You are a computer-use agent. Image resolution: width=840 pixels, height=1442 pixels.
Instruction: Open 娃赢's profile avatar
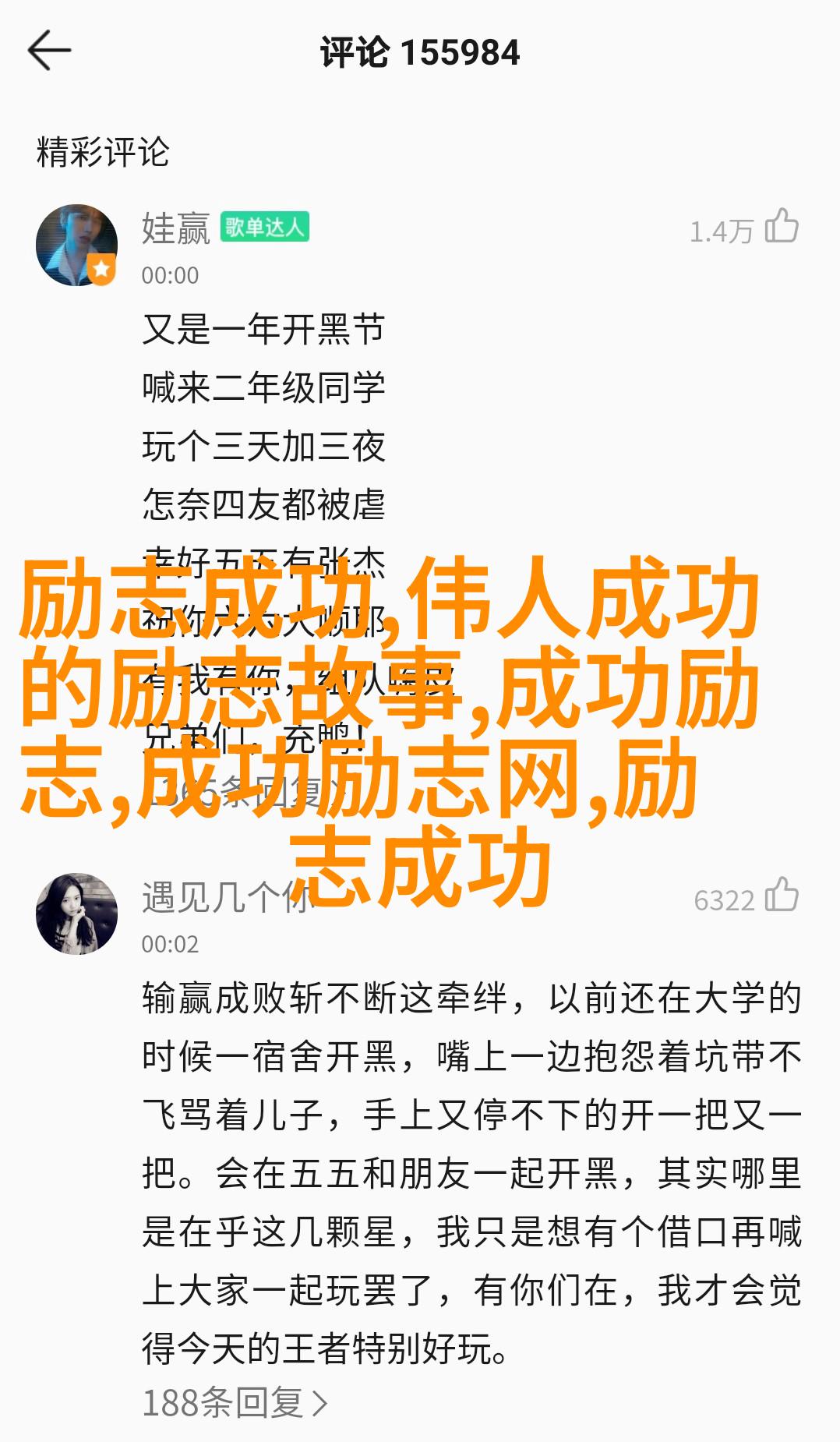[x=76, y=245]
